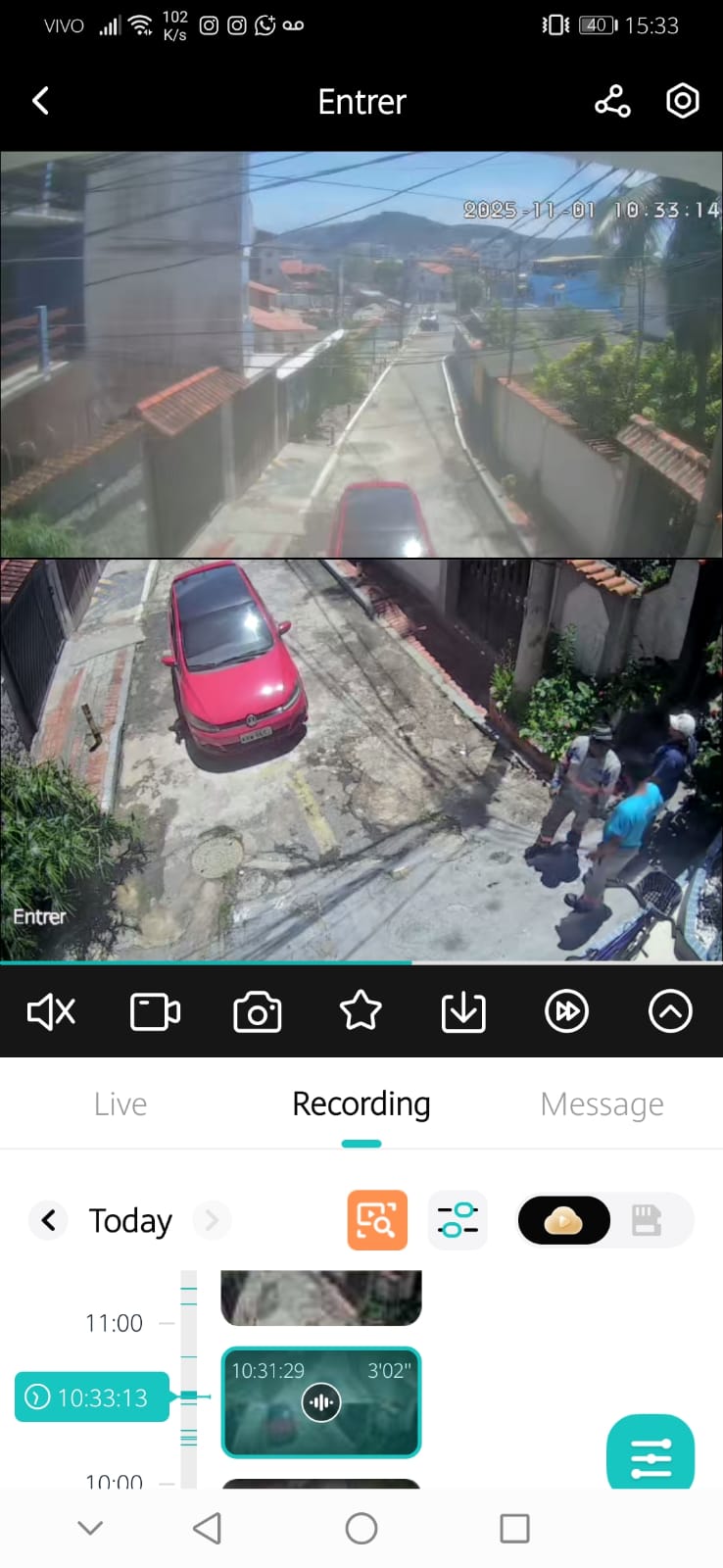Share the Entrer camera

point(612,101)
